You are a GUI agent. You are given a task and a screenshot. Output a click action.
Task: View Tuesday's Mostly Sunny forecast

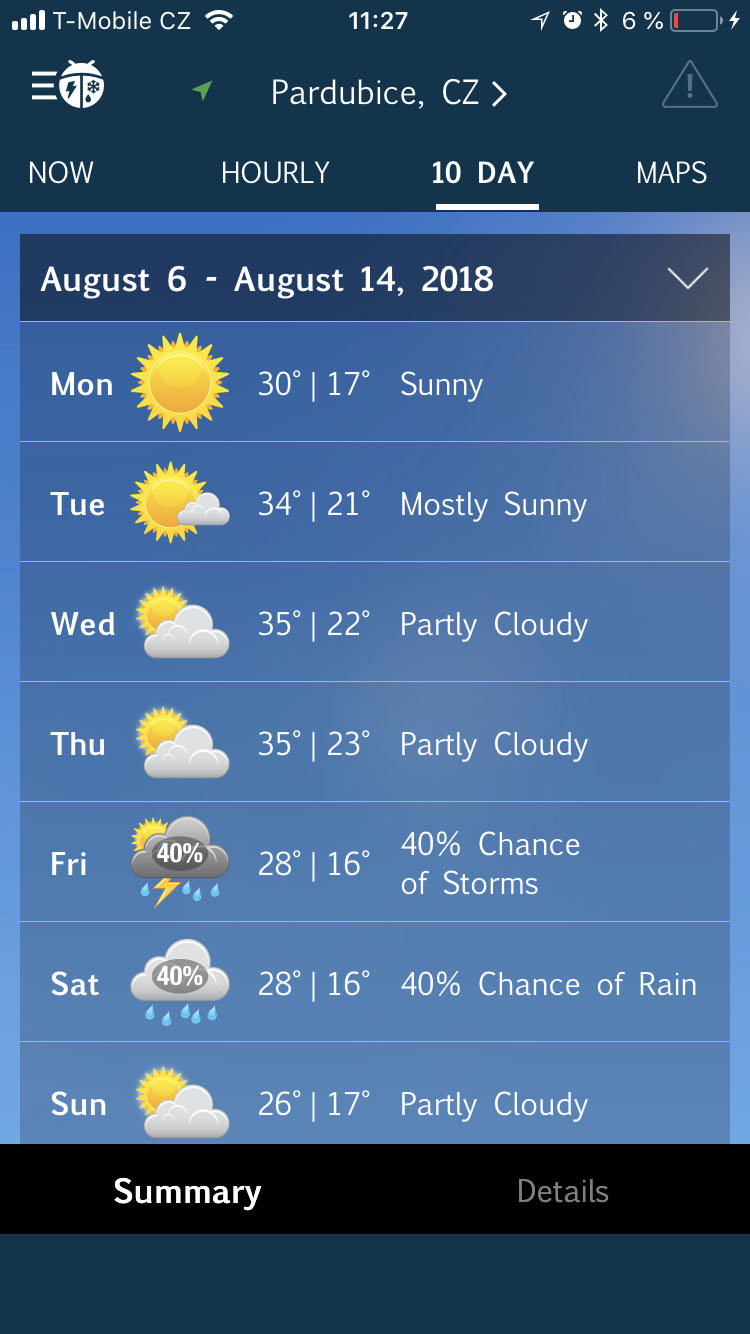pos(375,503)
